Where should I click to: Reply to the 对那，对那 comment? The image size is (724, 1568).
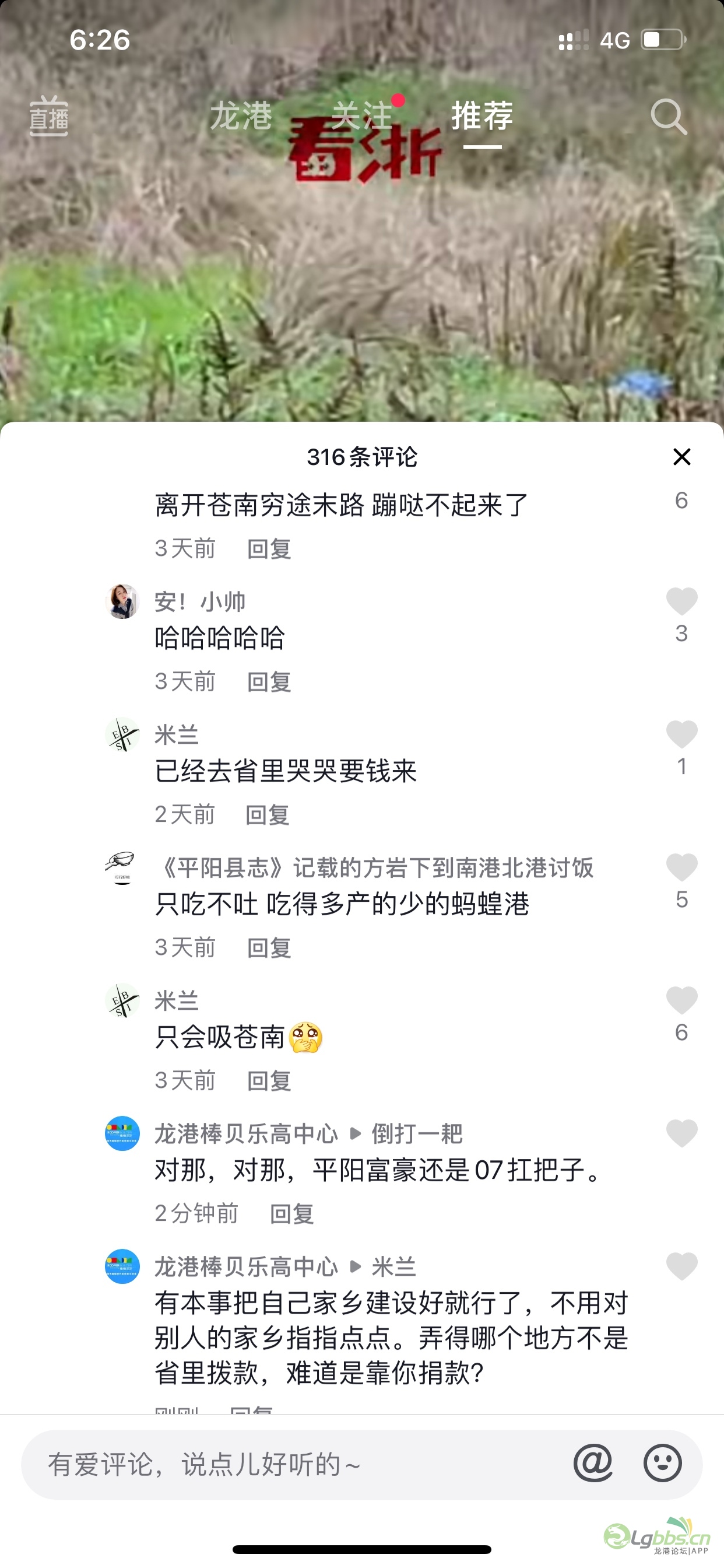tap(291, 1213)
